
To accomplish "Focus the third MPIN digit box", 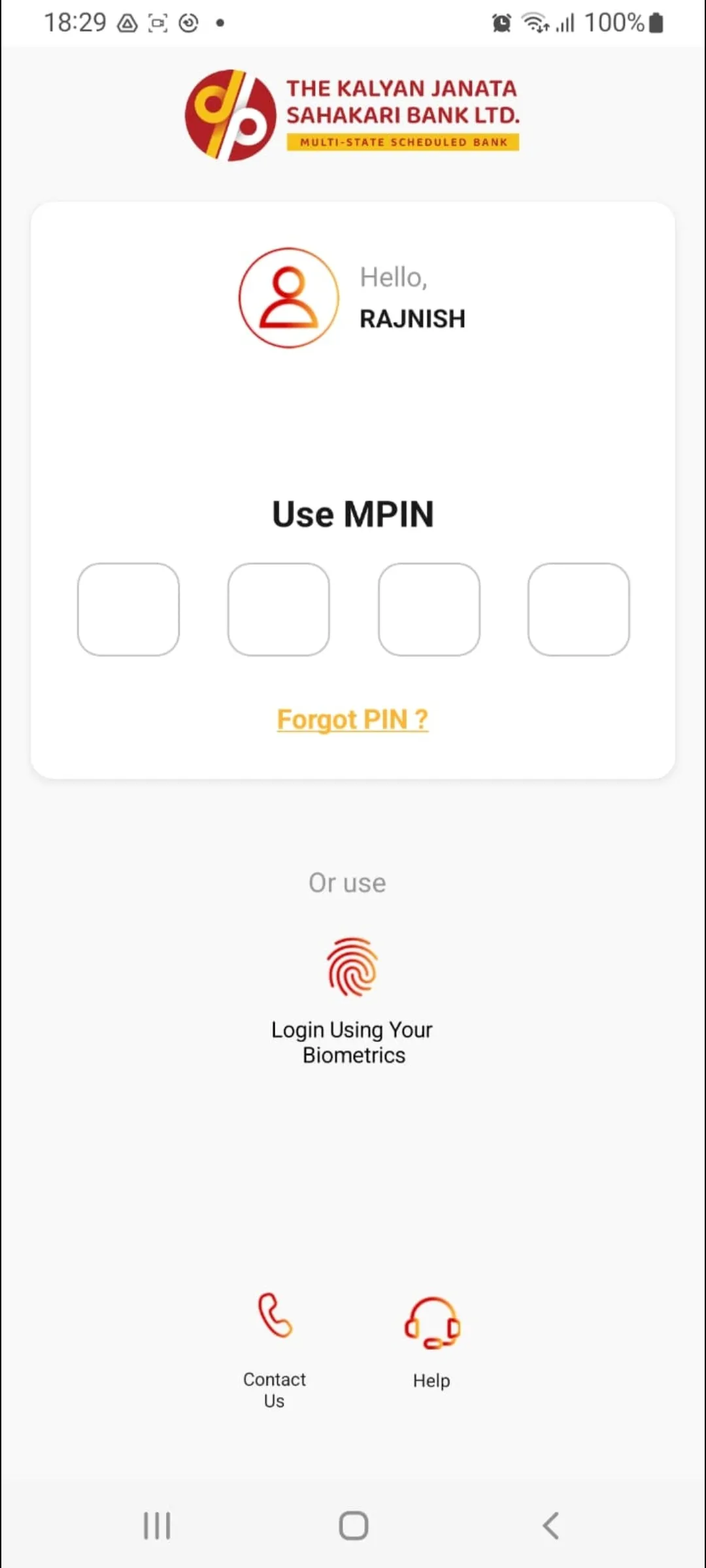I will point(429,609).
